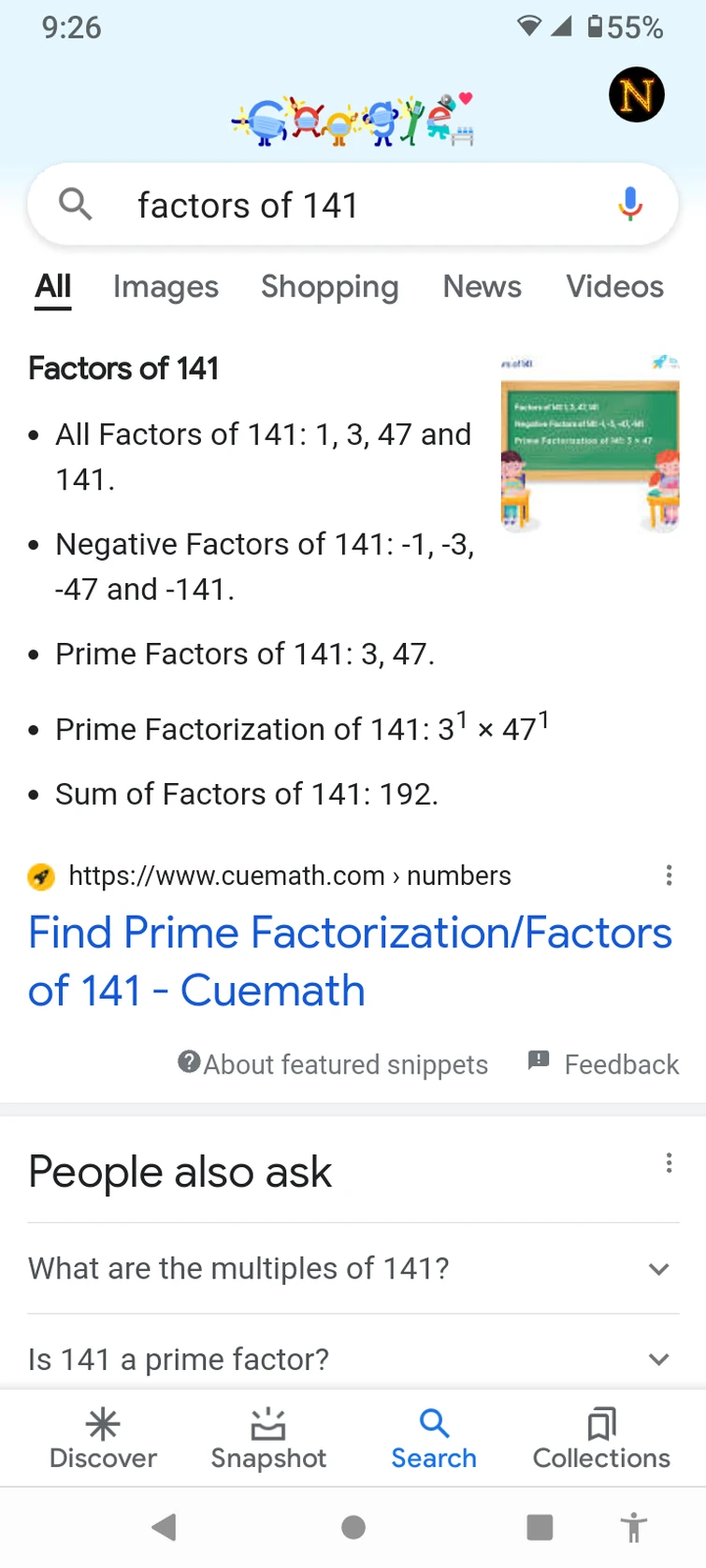Select the News results tab
The width and height of the screenshot is (706, 1568).
[482, 287]
